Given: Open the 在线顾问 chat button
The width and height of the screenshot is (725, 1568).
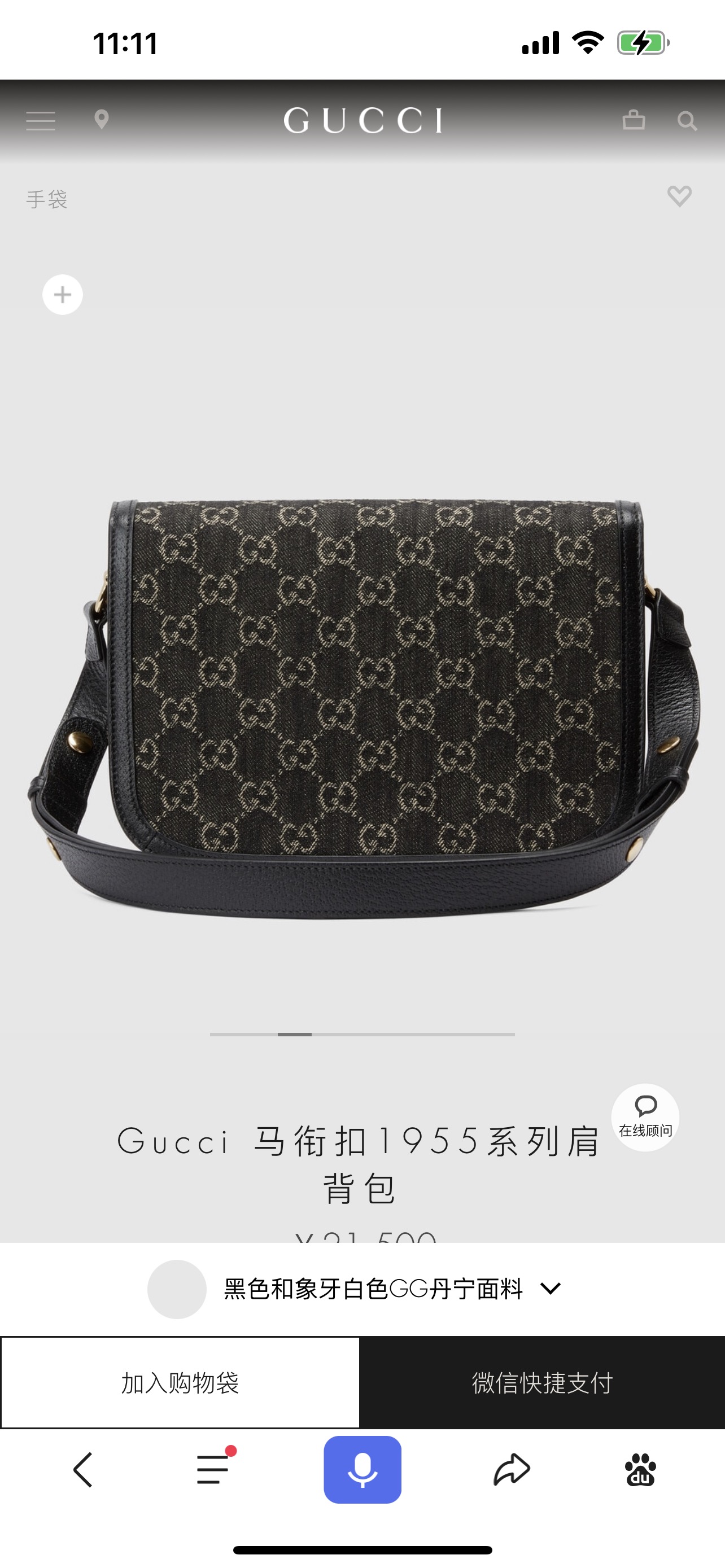Looking at the screenshot, I should point(645,1117).
